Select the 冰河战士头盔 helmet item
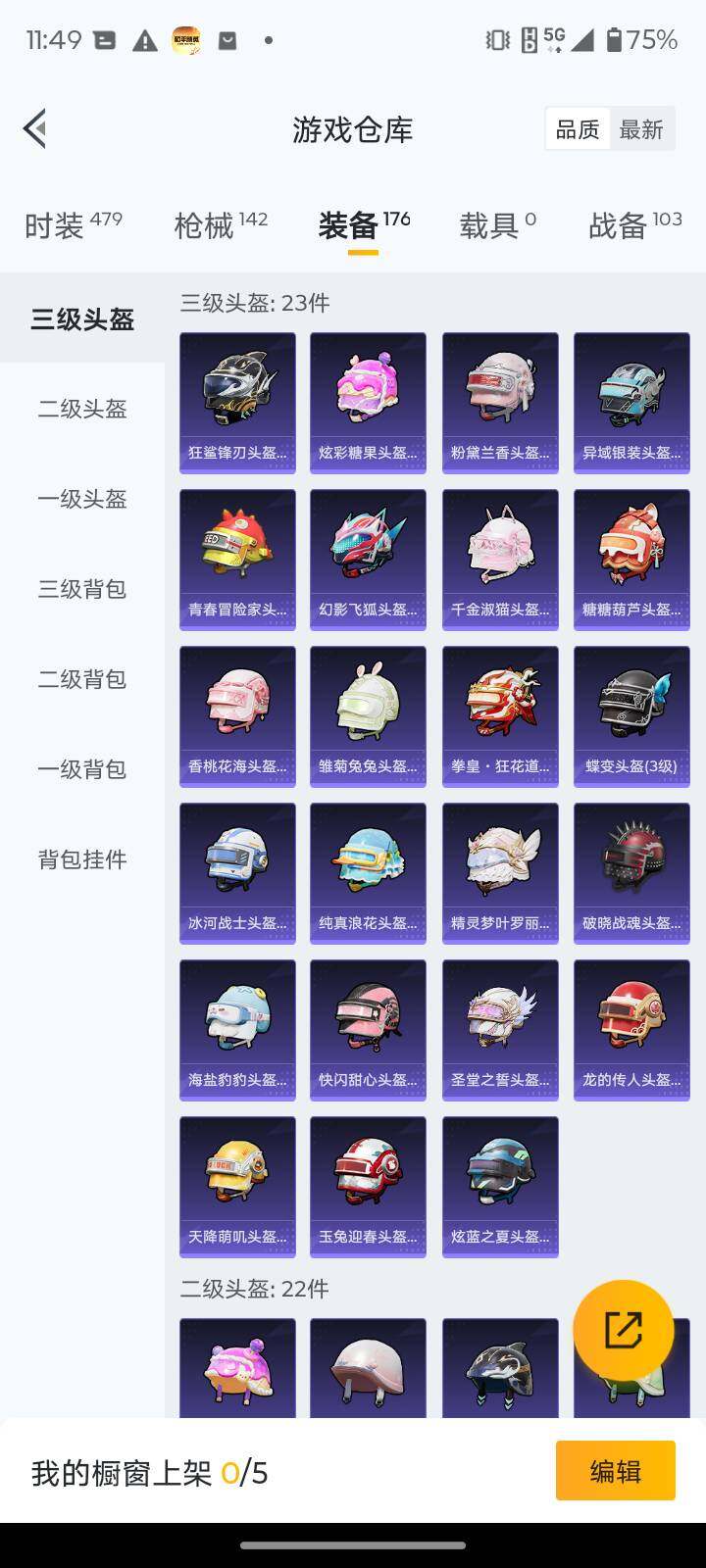Image resolution: width=706 pixels, height=1568 pixels. [236, 871]
